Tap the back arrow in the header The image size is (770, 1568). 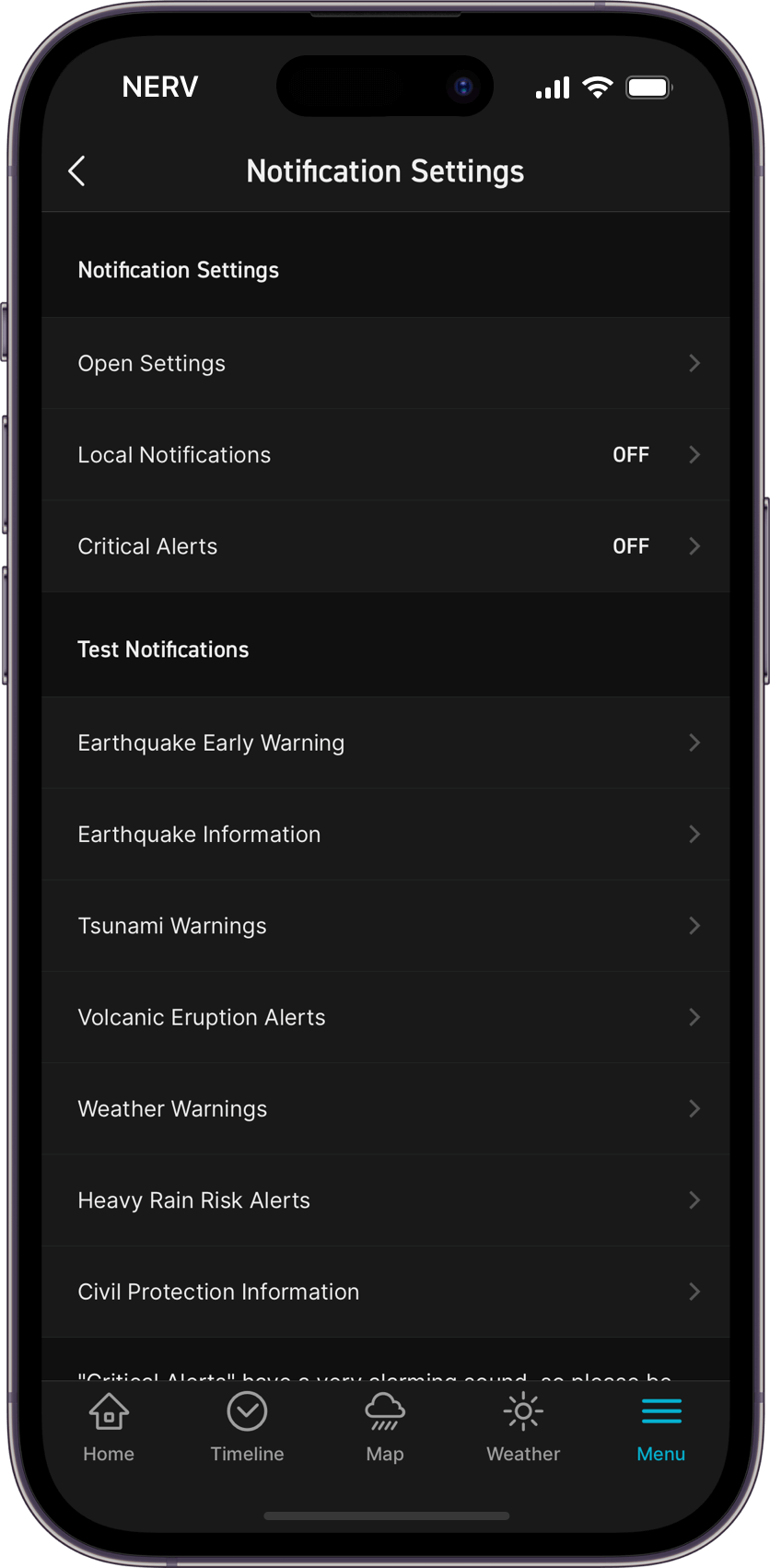click(x=76, y=170)
